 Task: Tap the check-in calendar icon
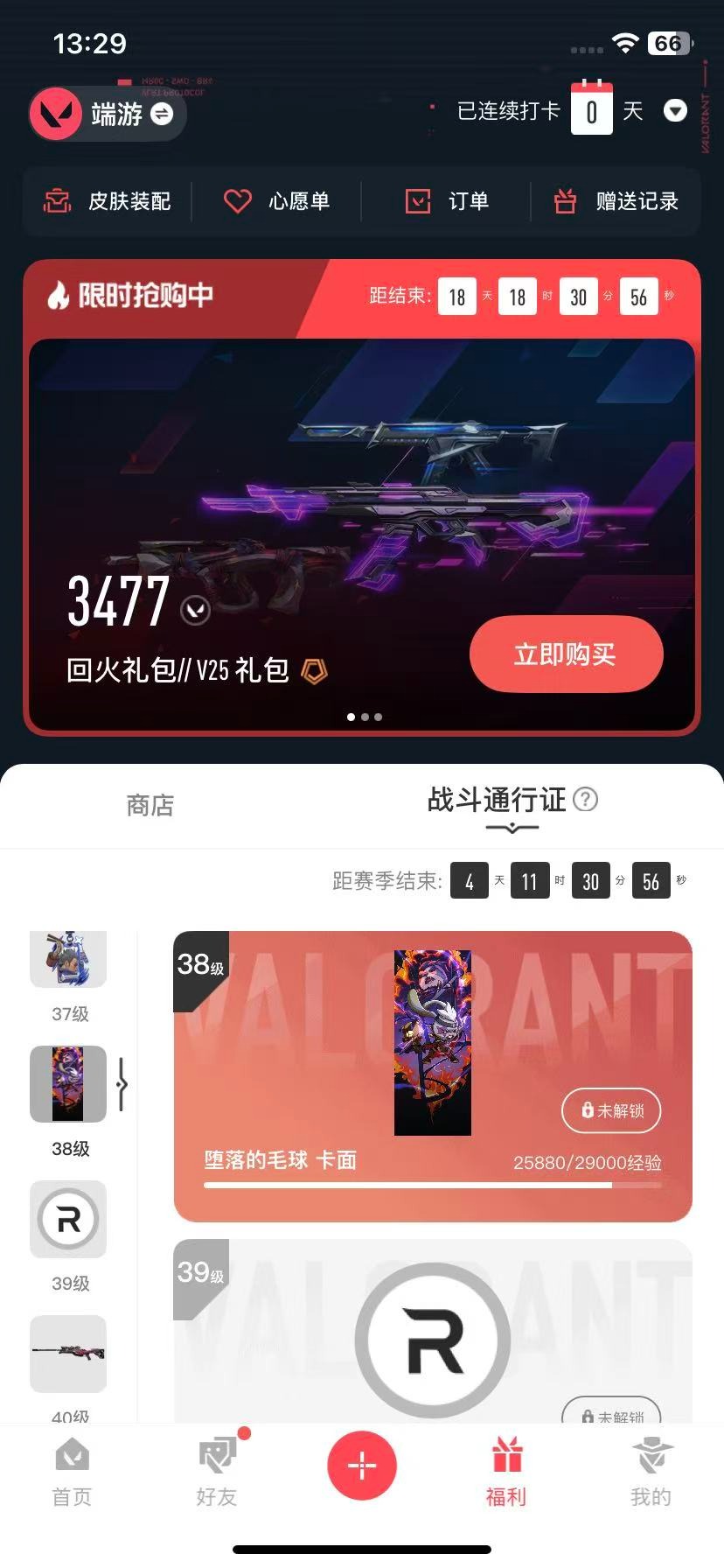[x=592, y=111]
